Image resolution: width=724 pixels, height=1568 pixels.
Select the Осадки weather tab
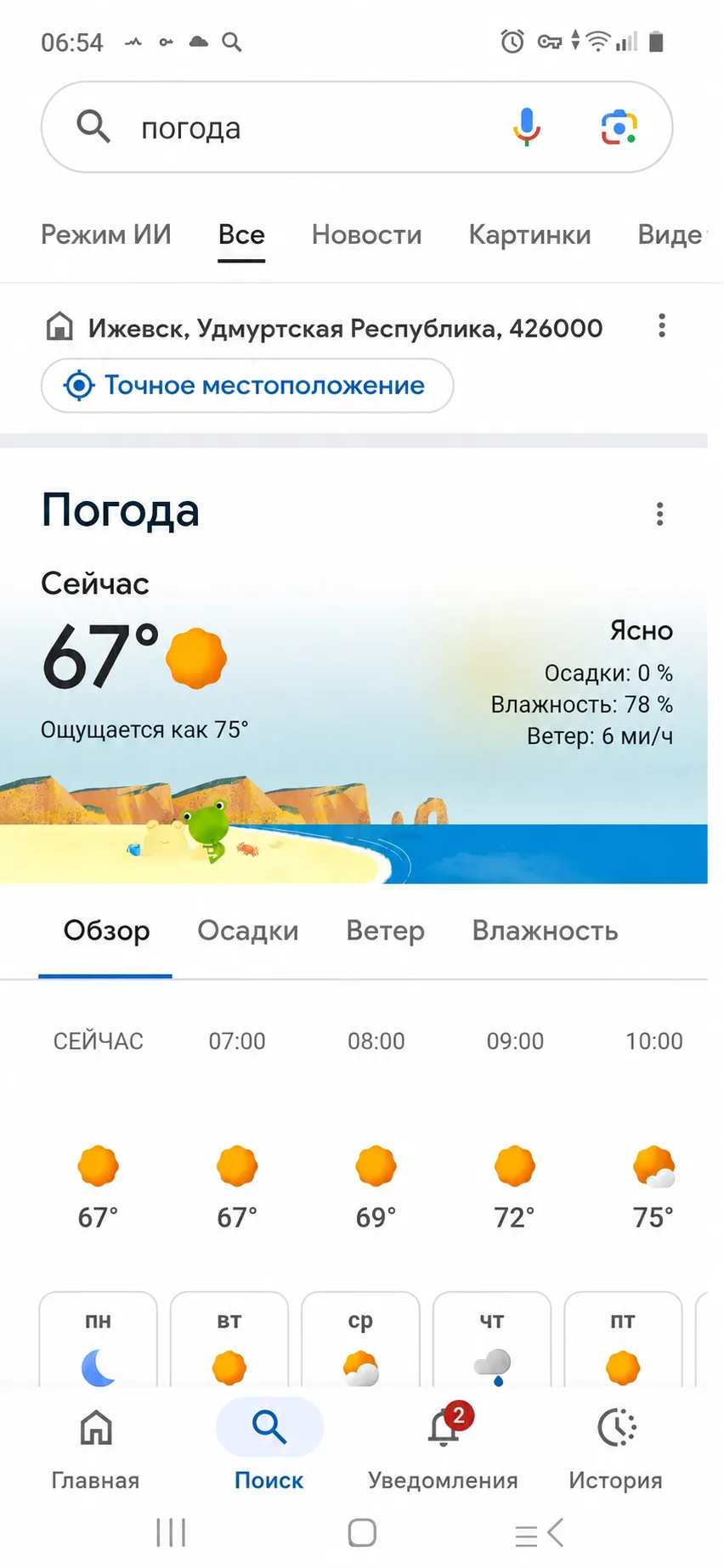(248, 931)
